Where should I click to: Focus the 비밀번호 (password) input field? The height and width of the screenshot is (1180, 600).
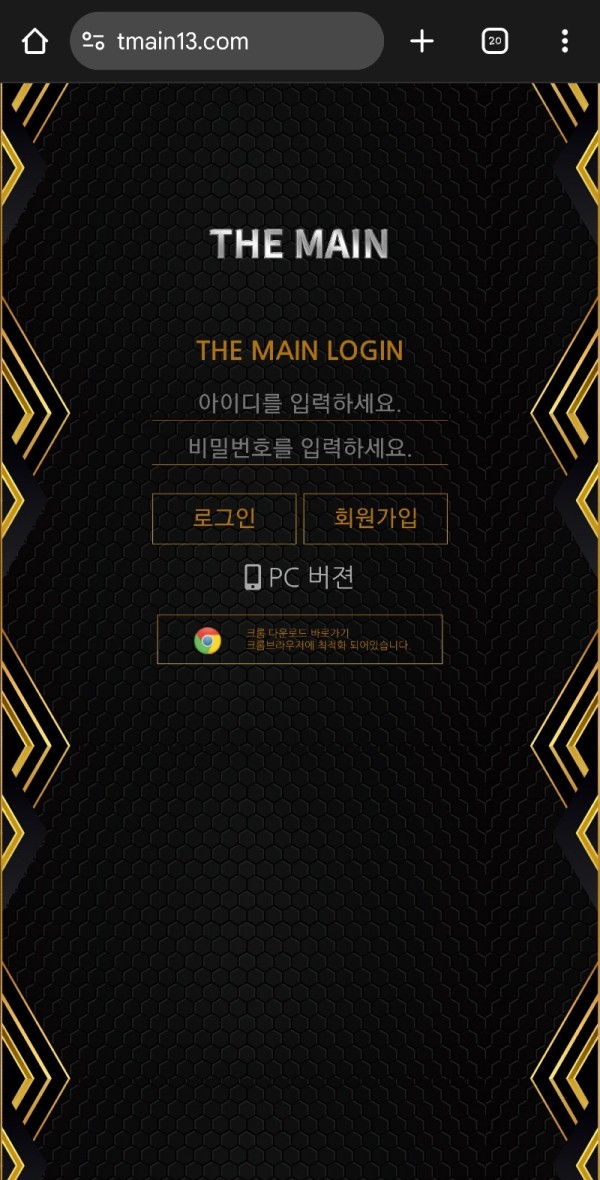pyautogui.click(x=299, y=448)
